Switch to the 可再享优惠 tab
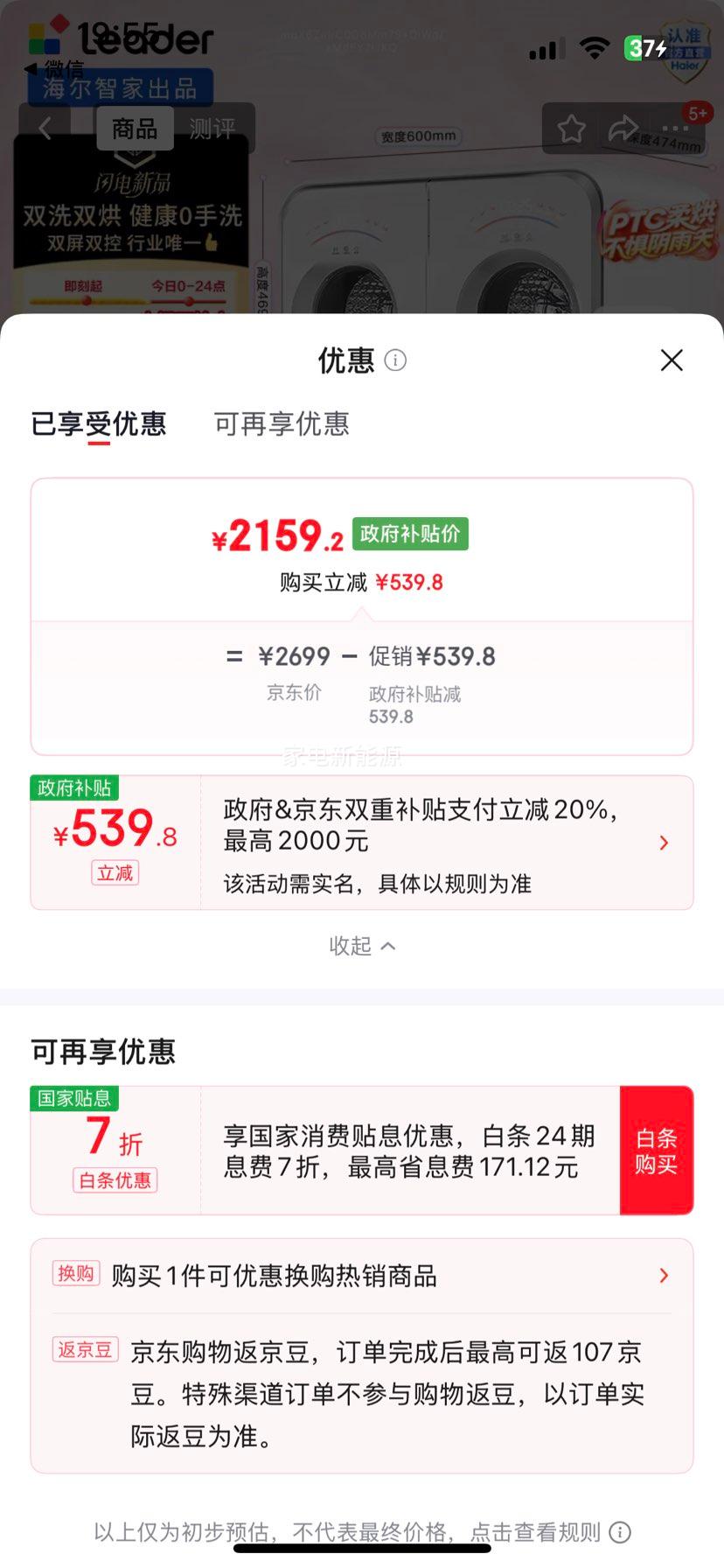This screenshot has height=1568, width=724. (x=281, y=424)
